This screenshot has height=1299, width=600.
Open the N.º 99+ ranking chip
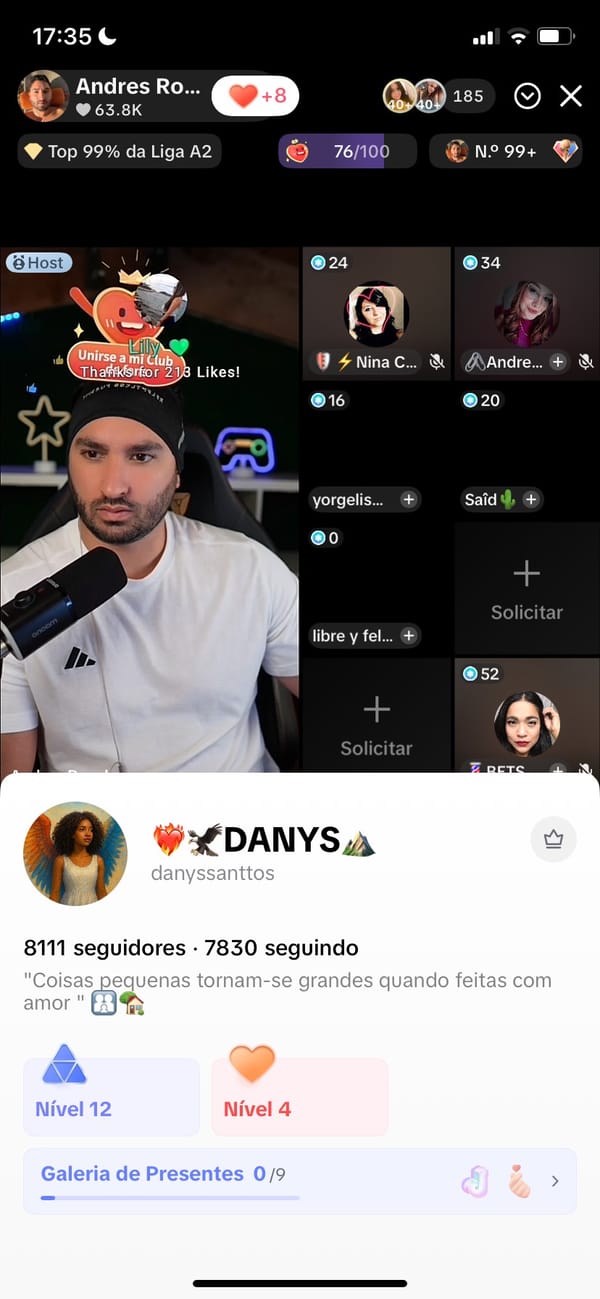506,152
